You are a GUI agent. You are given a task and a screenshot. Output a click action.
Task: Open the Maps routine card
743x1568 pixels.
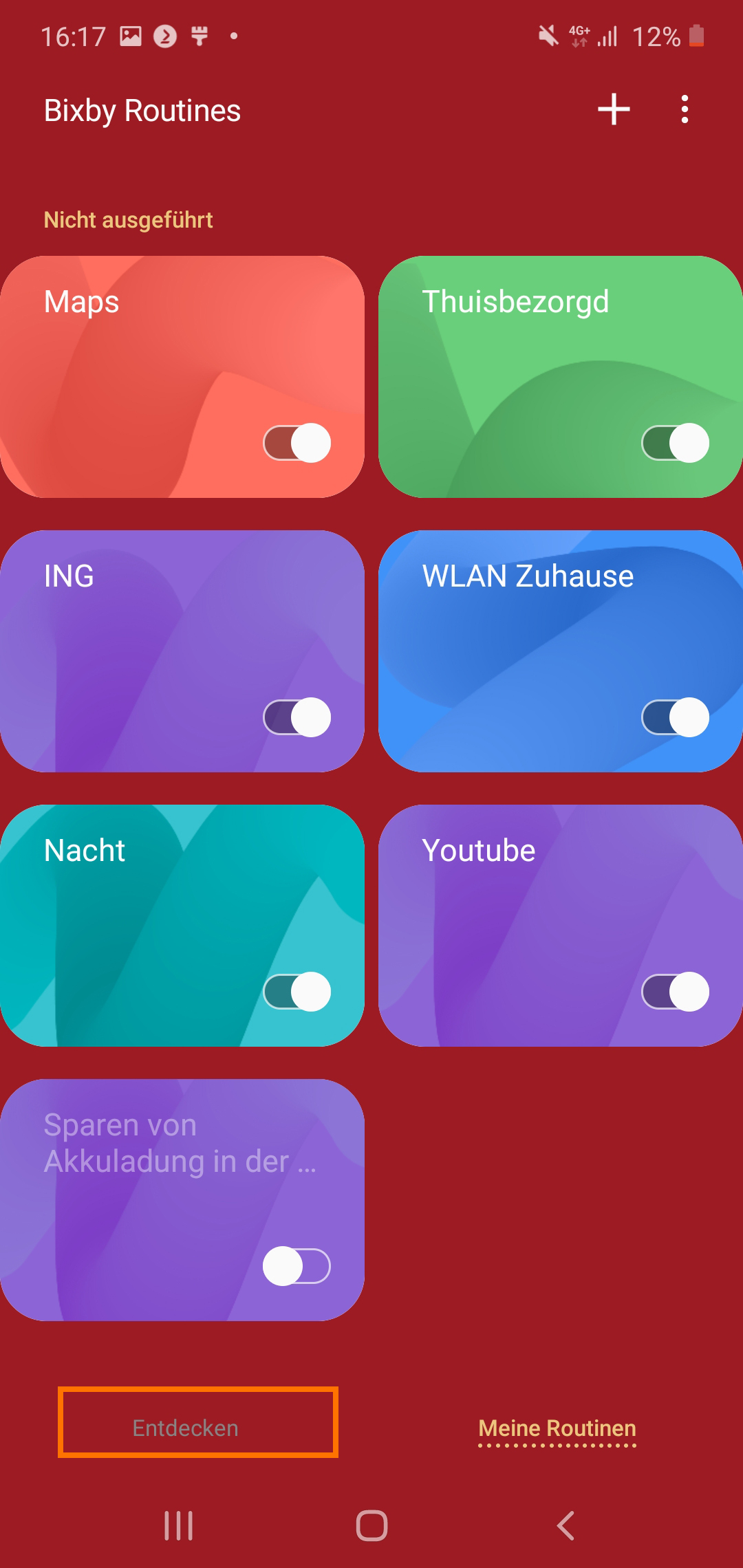(182, 377)
